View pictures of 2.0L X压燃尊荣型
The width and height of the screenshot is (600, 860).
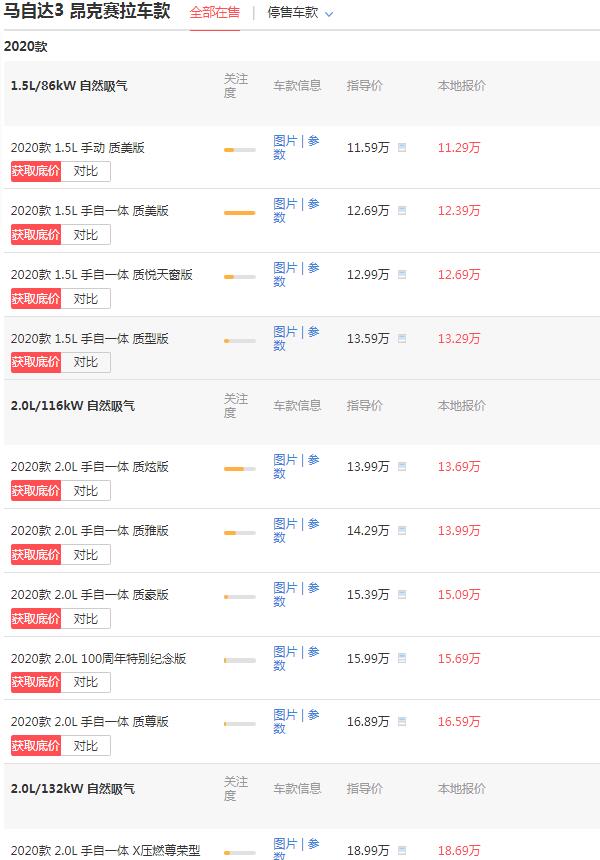[285, 843]
